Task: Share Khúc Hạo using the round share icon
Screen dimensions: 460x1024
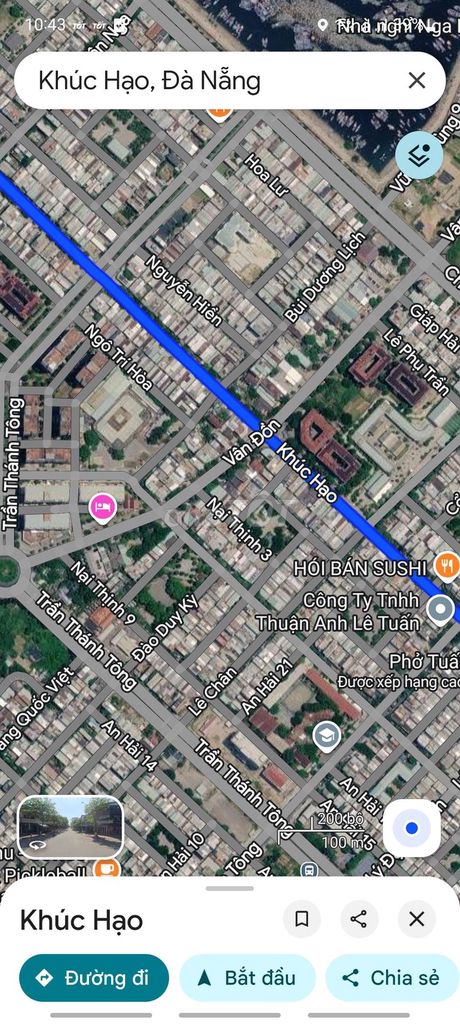Action: point(359,920)
